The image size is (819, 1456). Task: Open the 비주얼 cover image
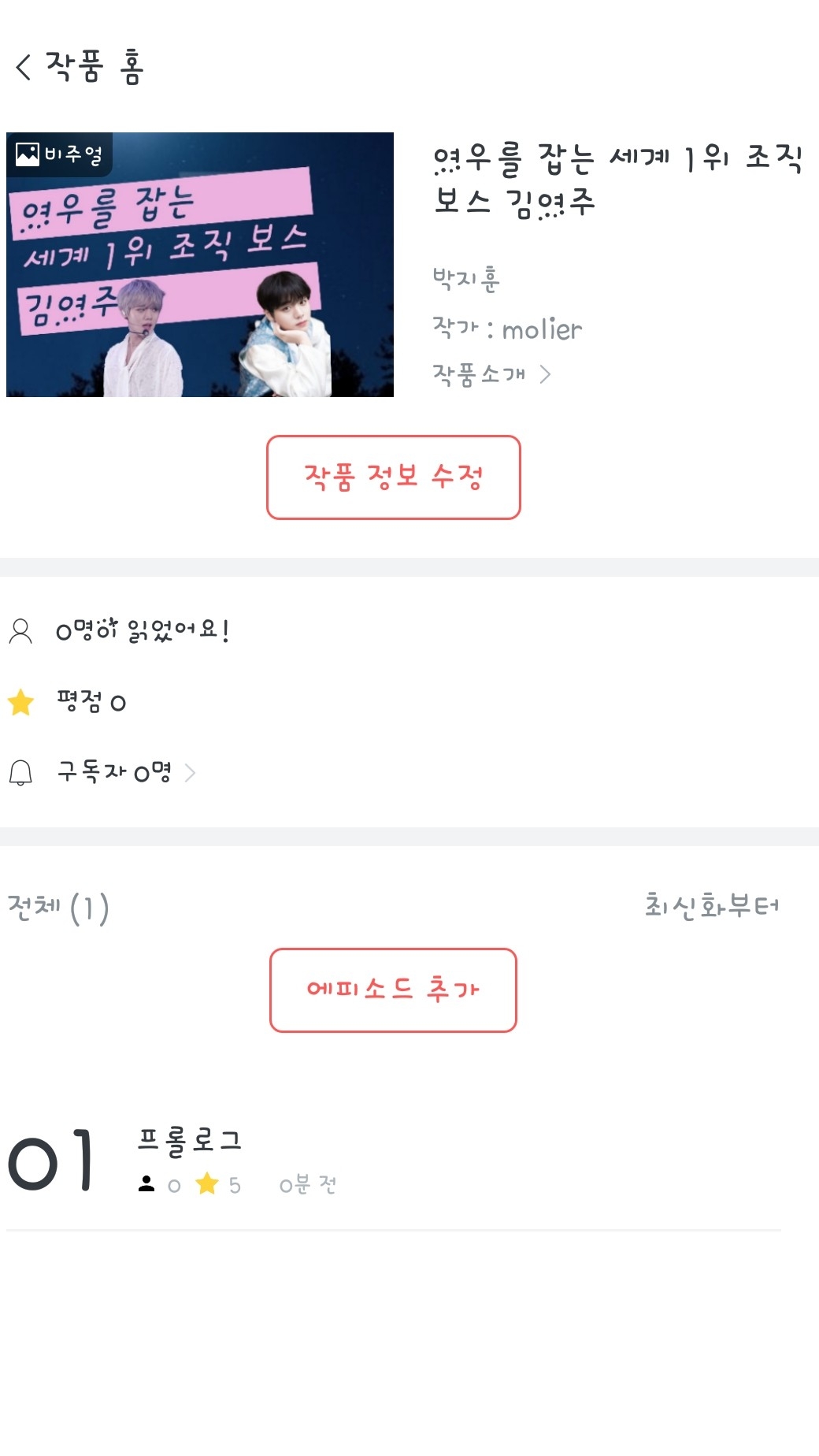point(200,265)
